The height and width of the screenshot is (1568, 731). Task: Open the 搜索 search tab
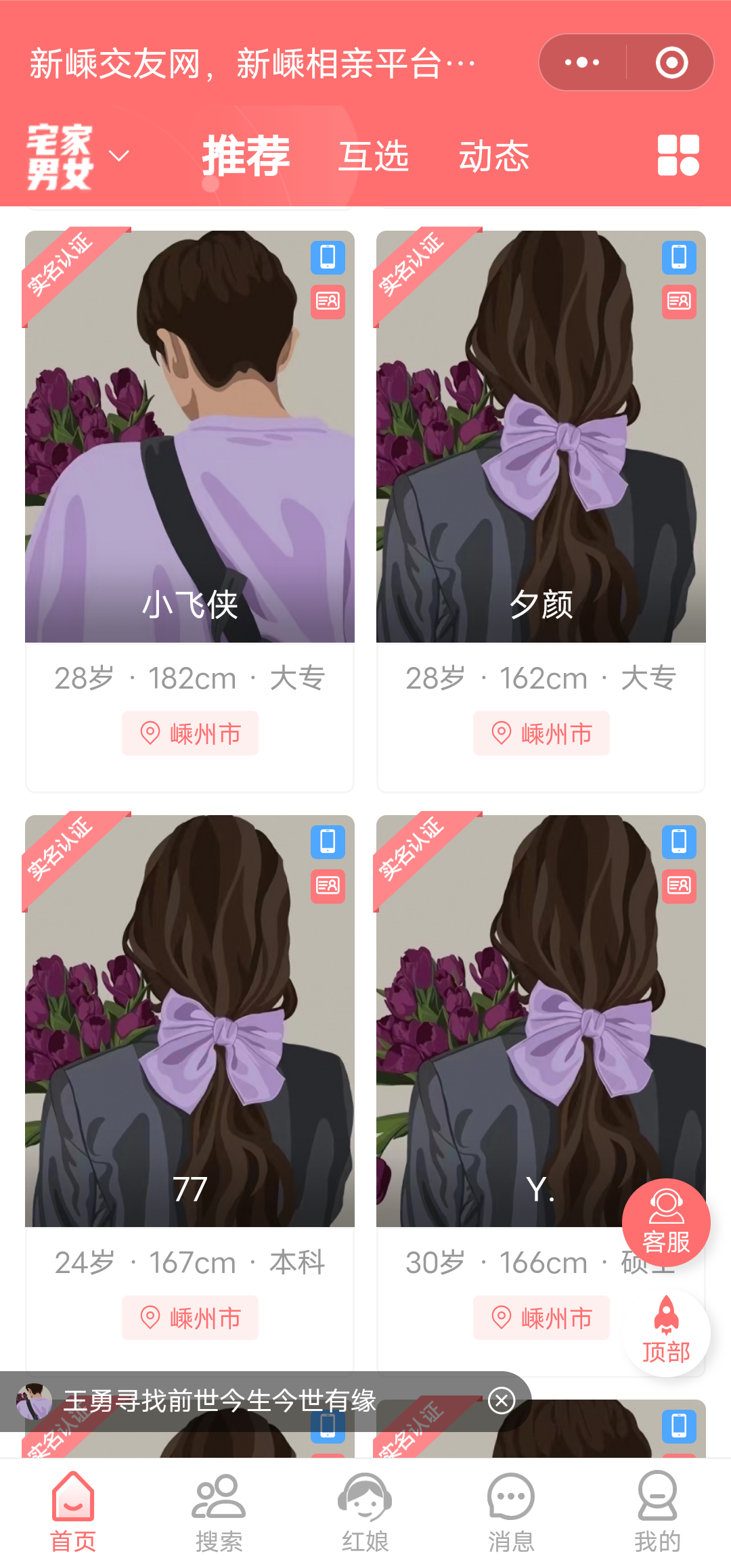(x=219, y=1513)
